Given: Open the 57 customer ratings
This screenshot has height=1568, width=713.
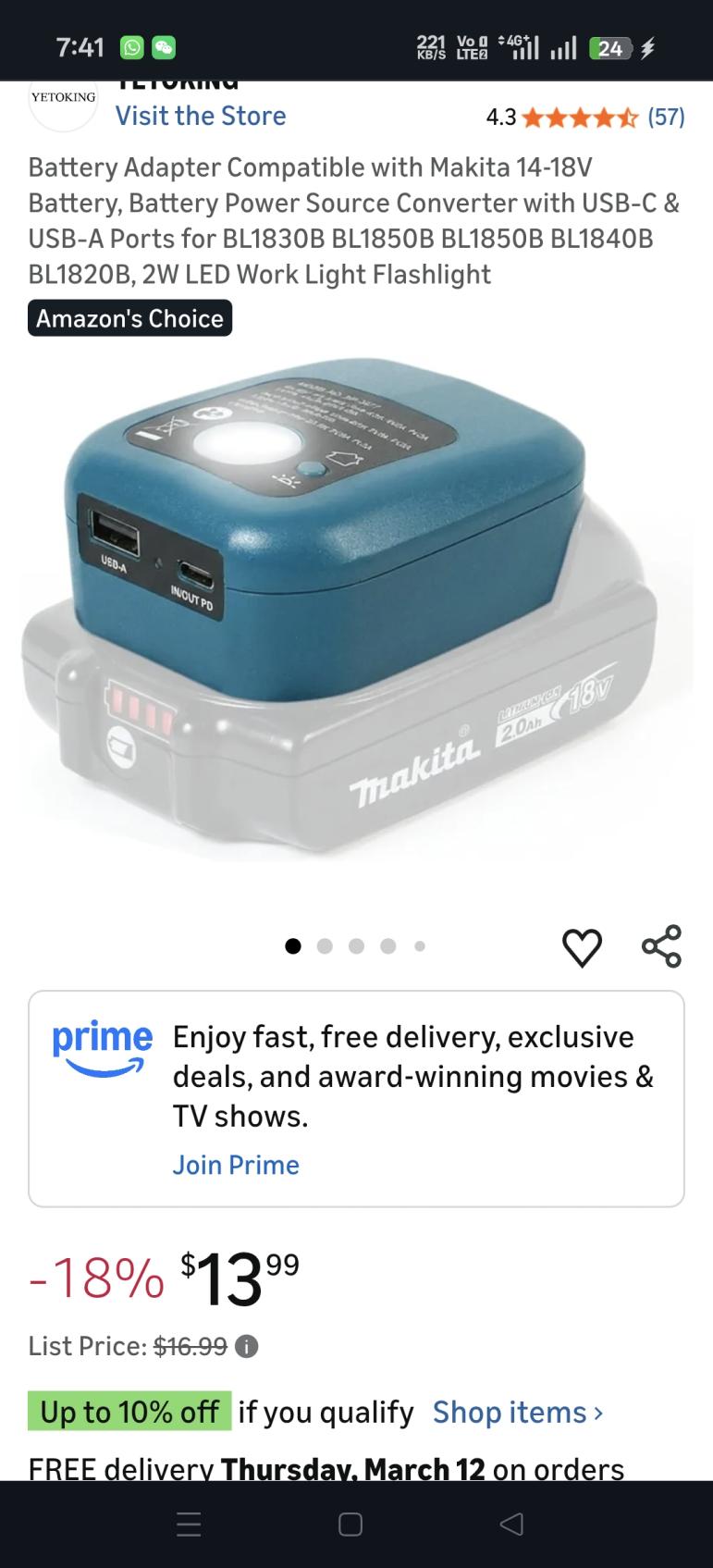Looking at the screenshot, I should (665, 117).
